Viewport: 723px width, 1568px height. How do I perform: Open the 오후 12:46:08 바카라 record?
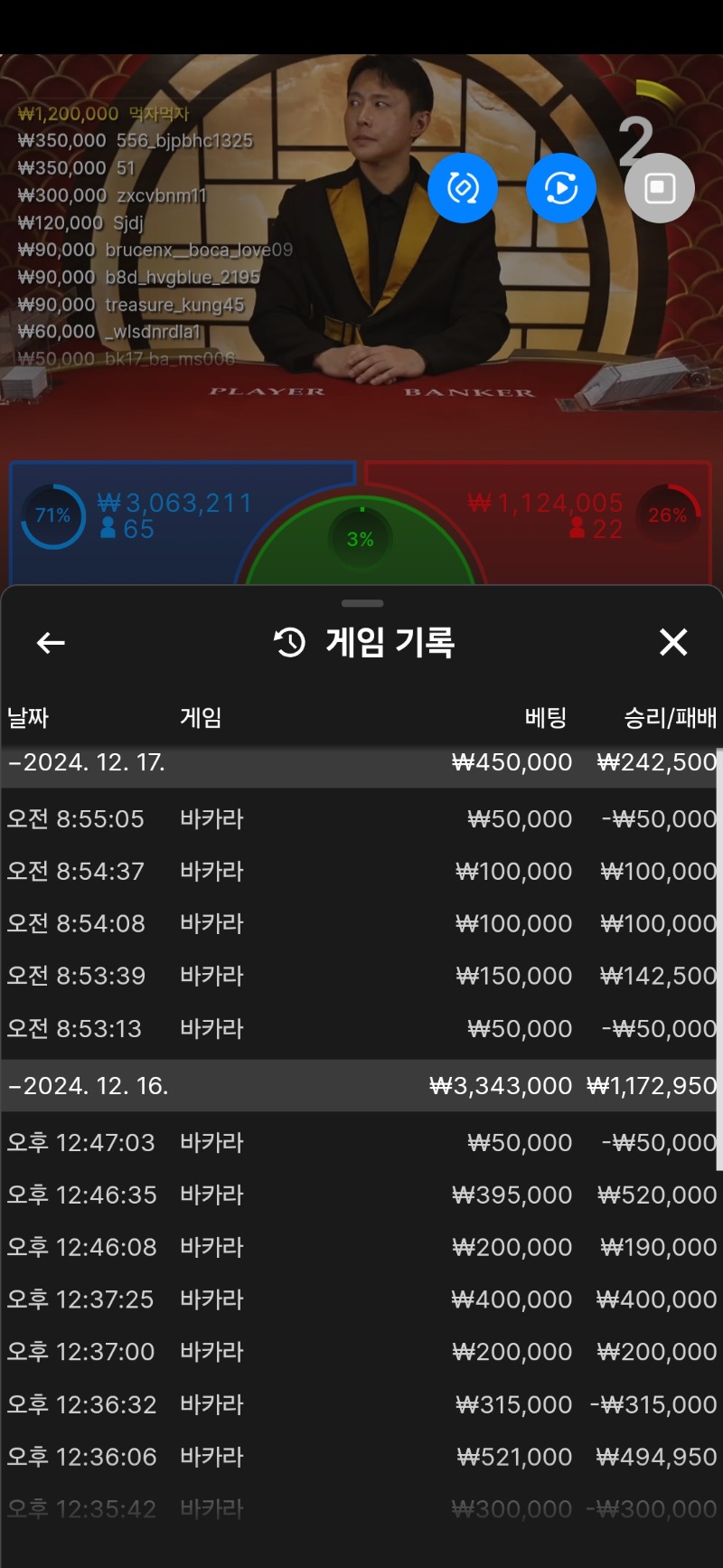click(x=361, y=1248)
